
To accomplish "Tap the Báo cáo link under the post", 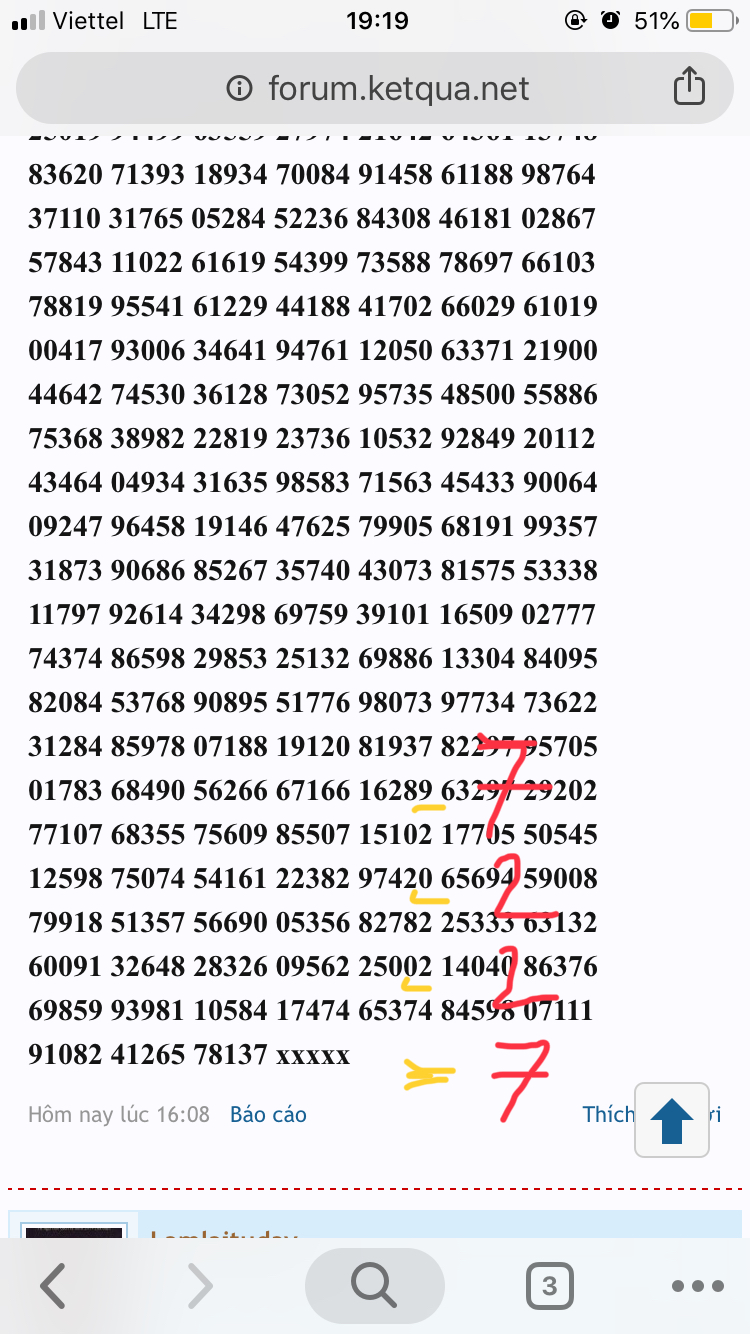I will (268, 1114).
